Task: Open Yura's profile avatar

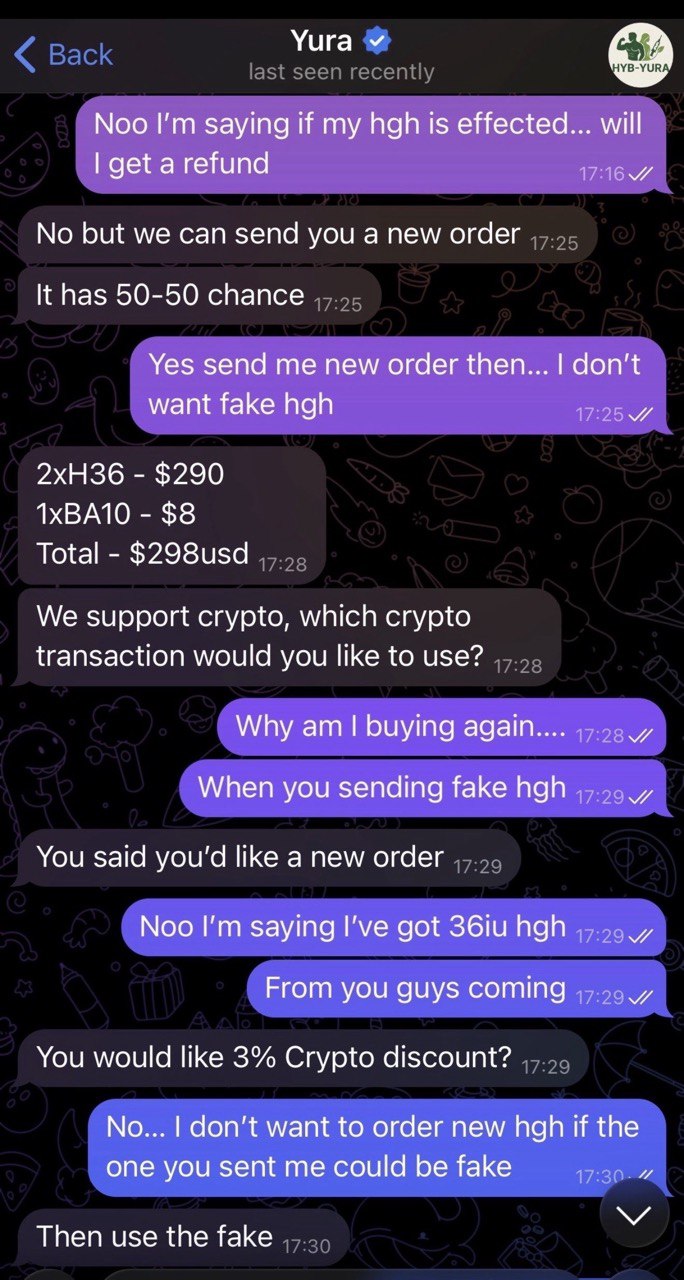Action: point(640,54)
